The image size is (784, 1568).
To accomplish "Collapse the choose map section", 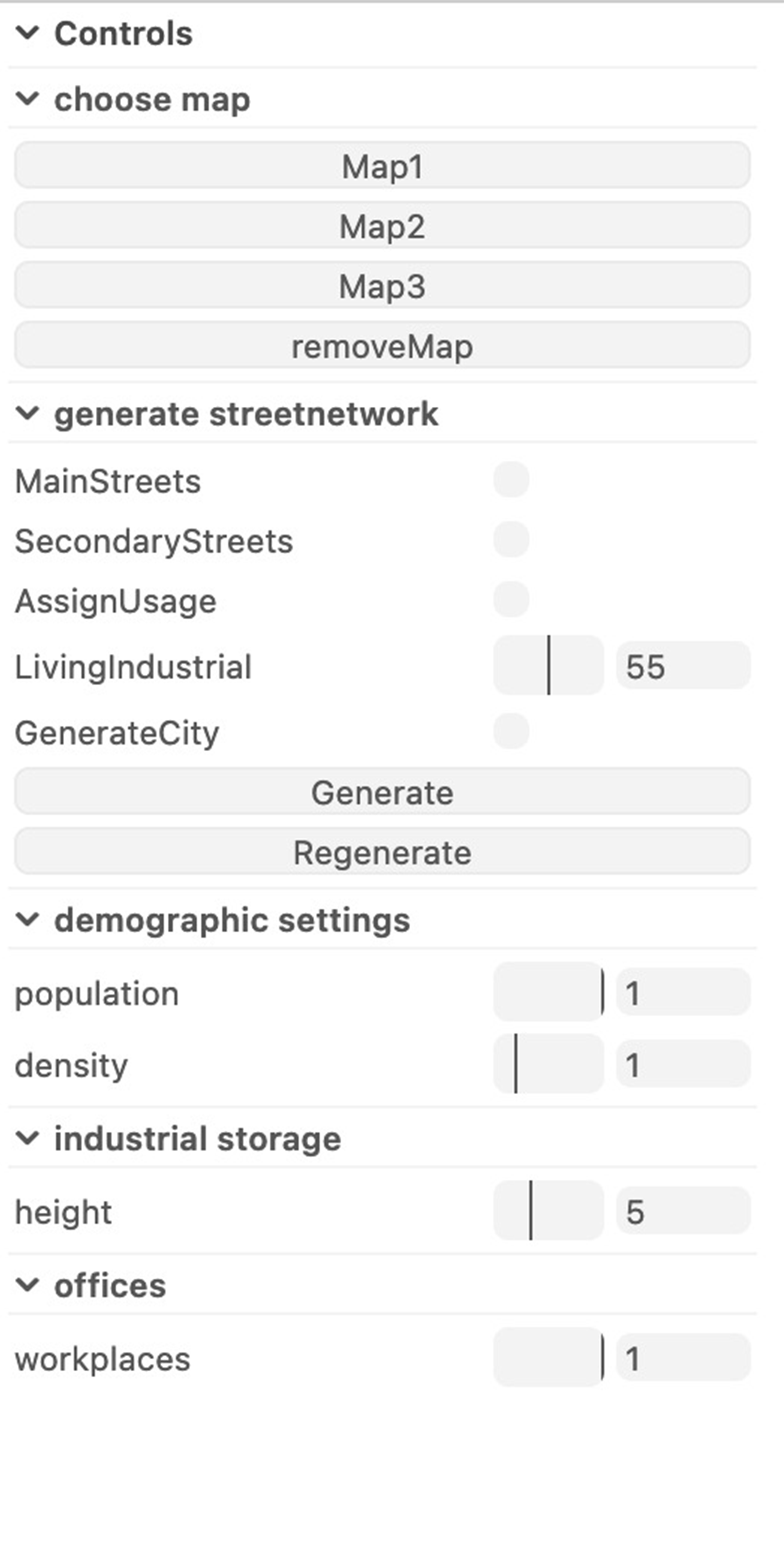I will [28, 98].
